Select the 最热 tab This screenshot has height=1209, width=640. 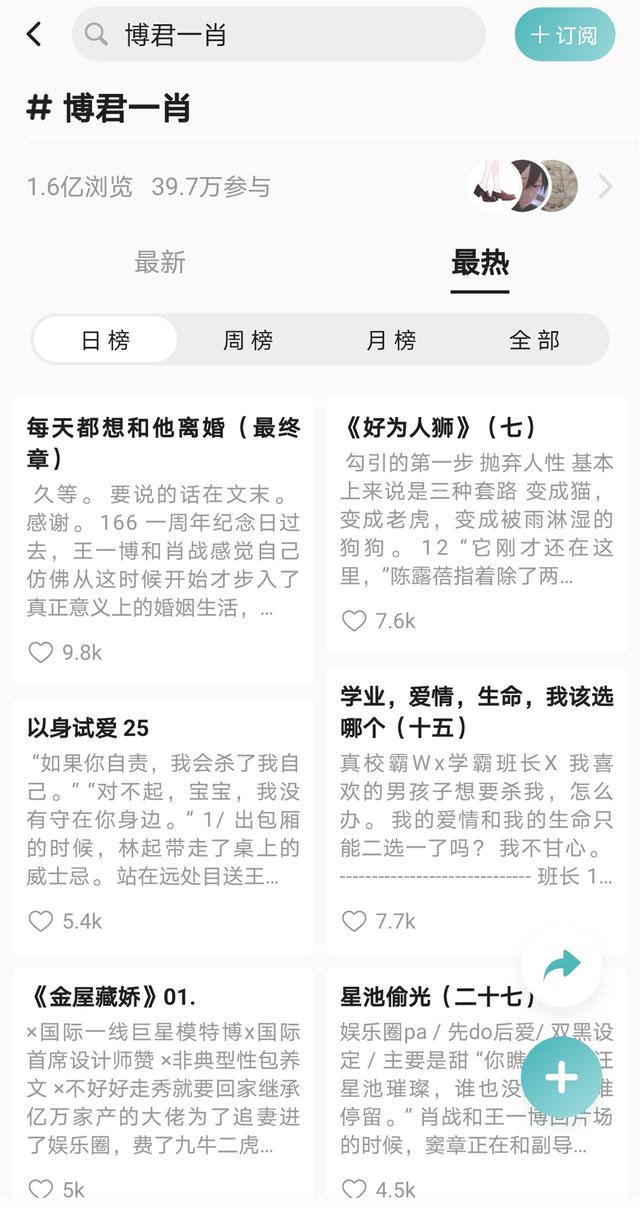pyautogui.click(x=480, y=263)
